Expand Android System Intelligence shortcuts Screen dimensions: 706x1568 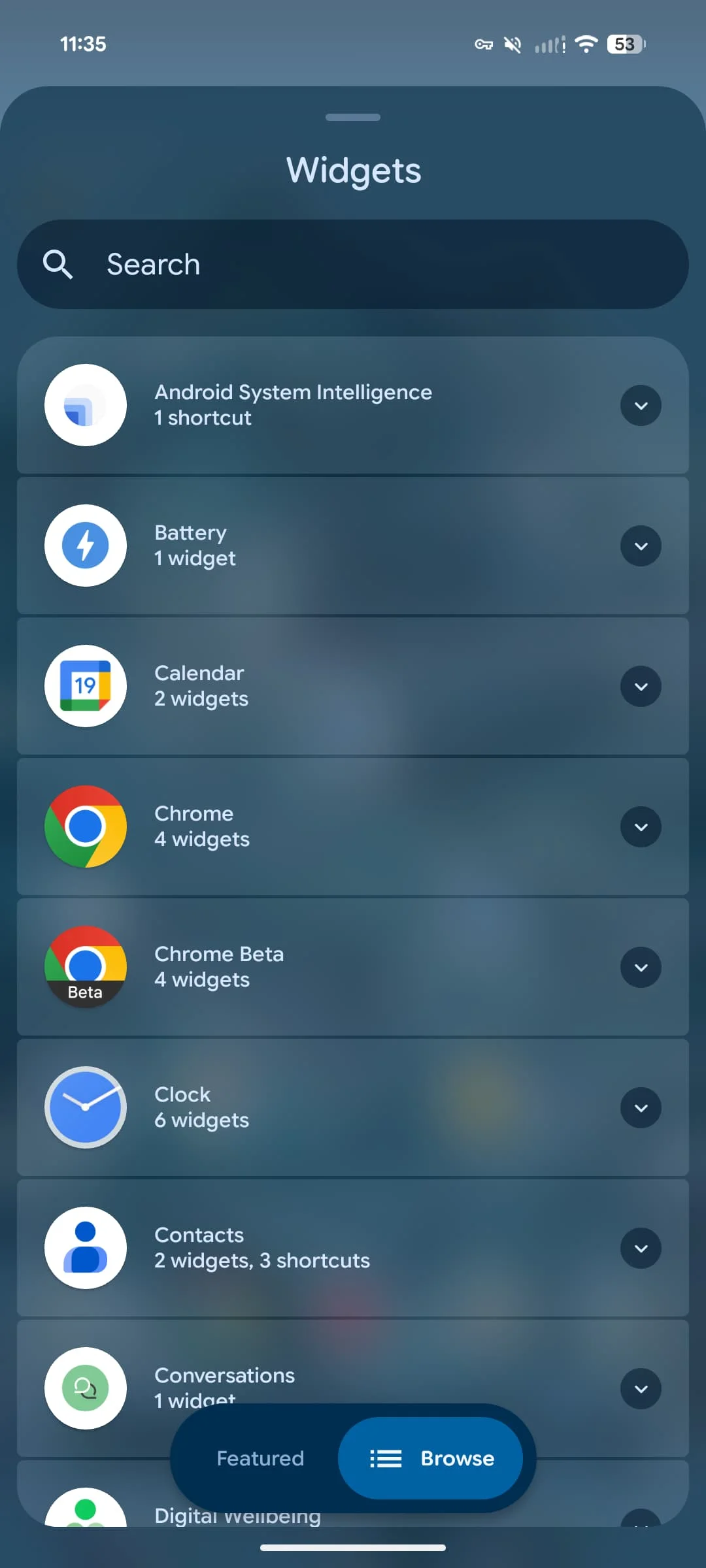641,405
